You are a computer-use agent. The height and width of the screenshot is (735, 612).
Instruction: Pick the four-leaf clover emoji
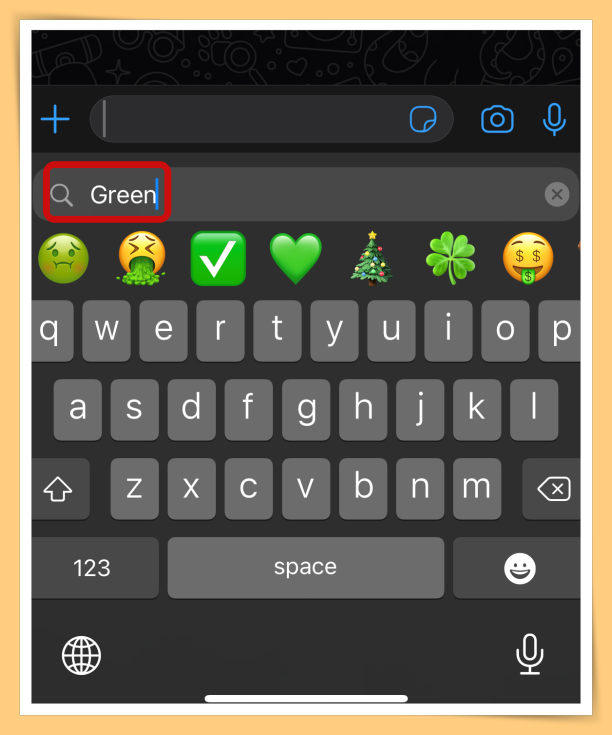[451, 259]
